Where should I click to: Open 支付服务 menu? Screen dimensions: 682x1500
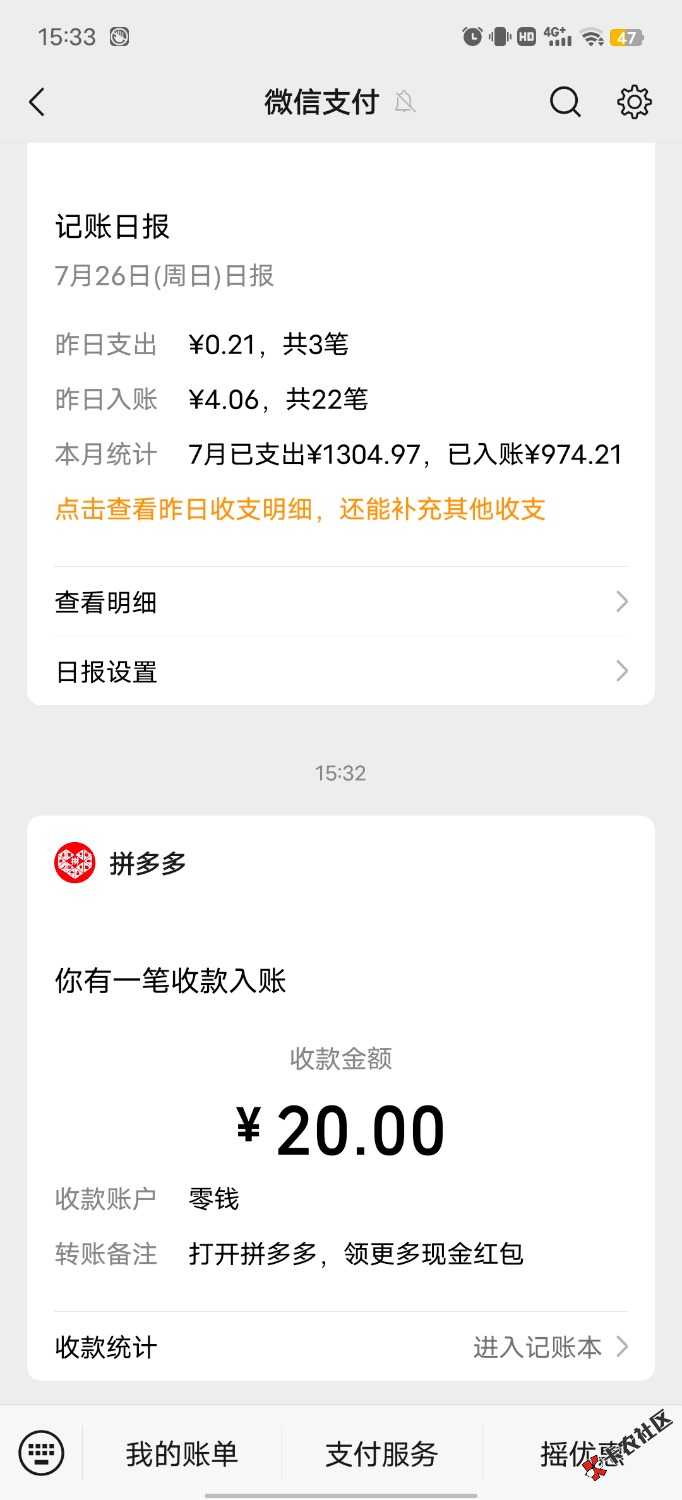[382, 1454]
